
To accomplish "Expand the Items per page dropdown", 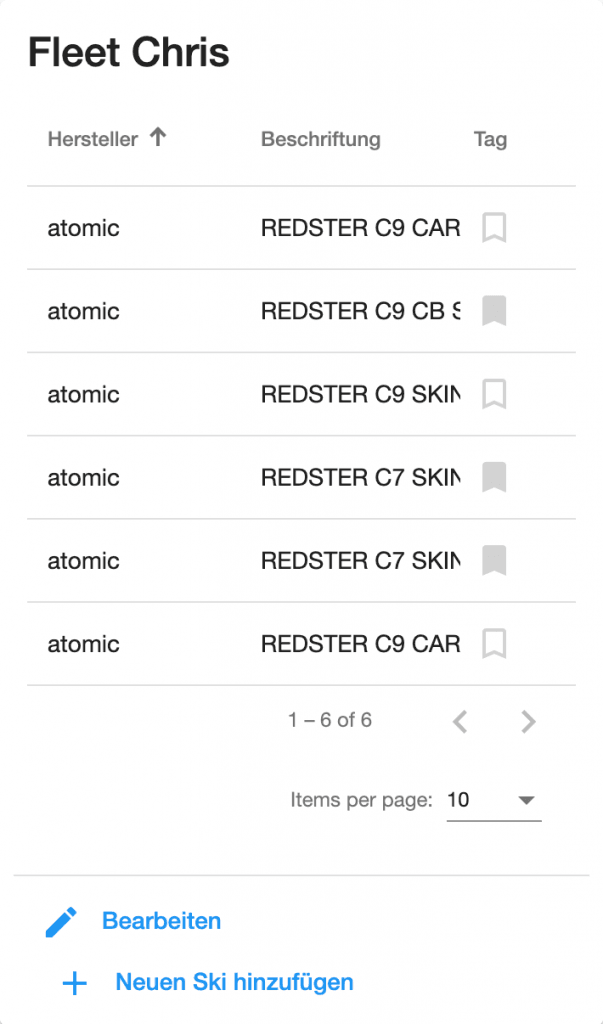I will tap(494, 800).
